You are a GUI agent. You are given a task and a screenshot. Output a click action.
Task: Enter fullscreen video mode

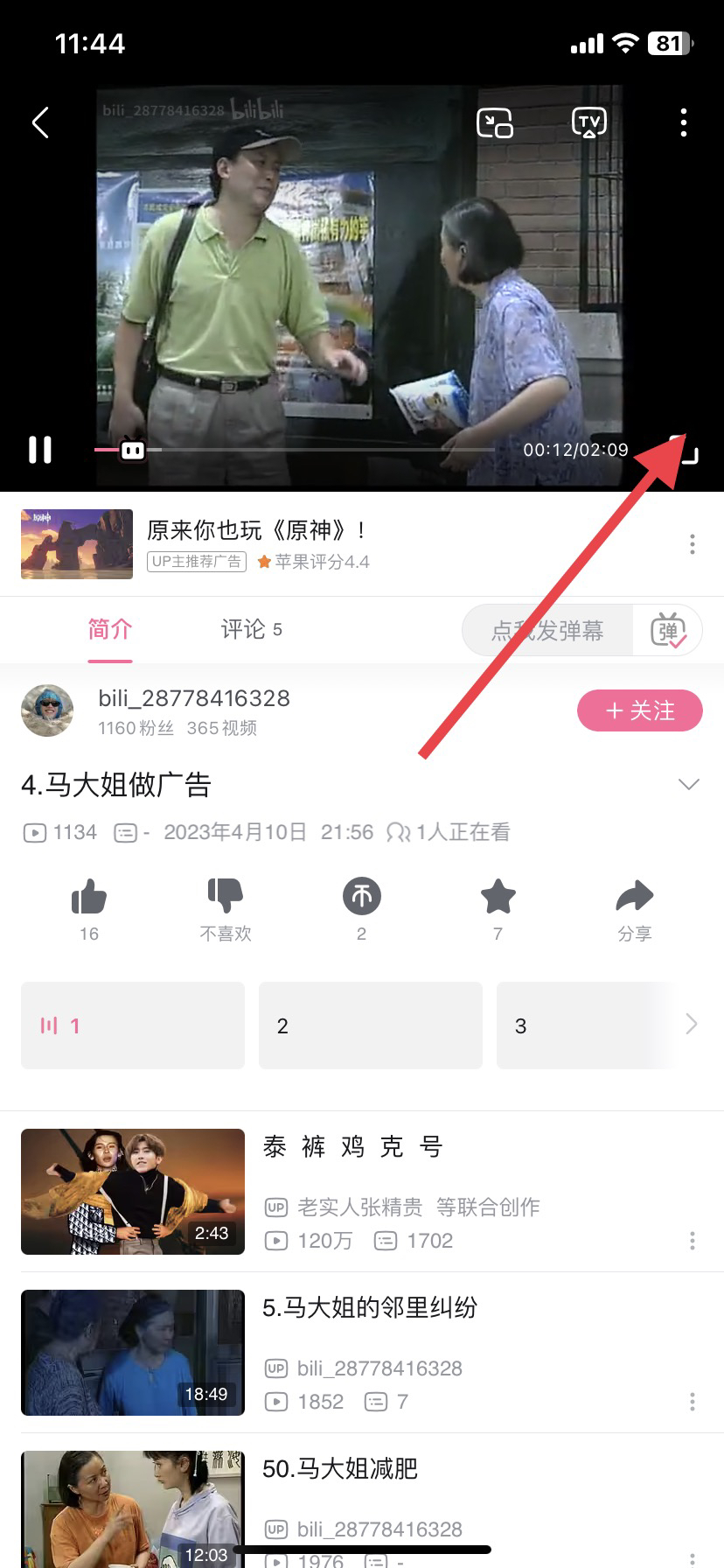pyautogui.click(x=686, y=450)
